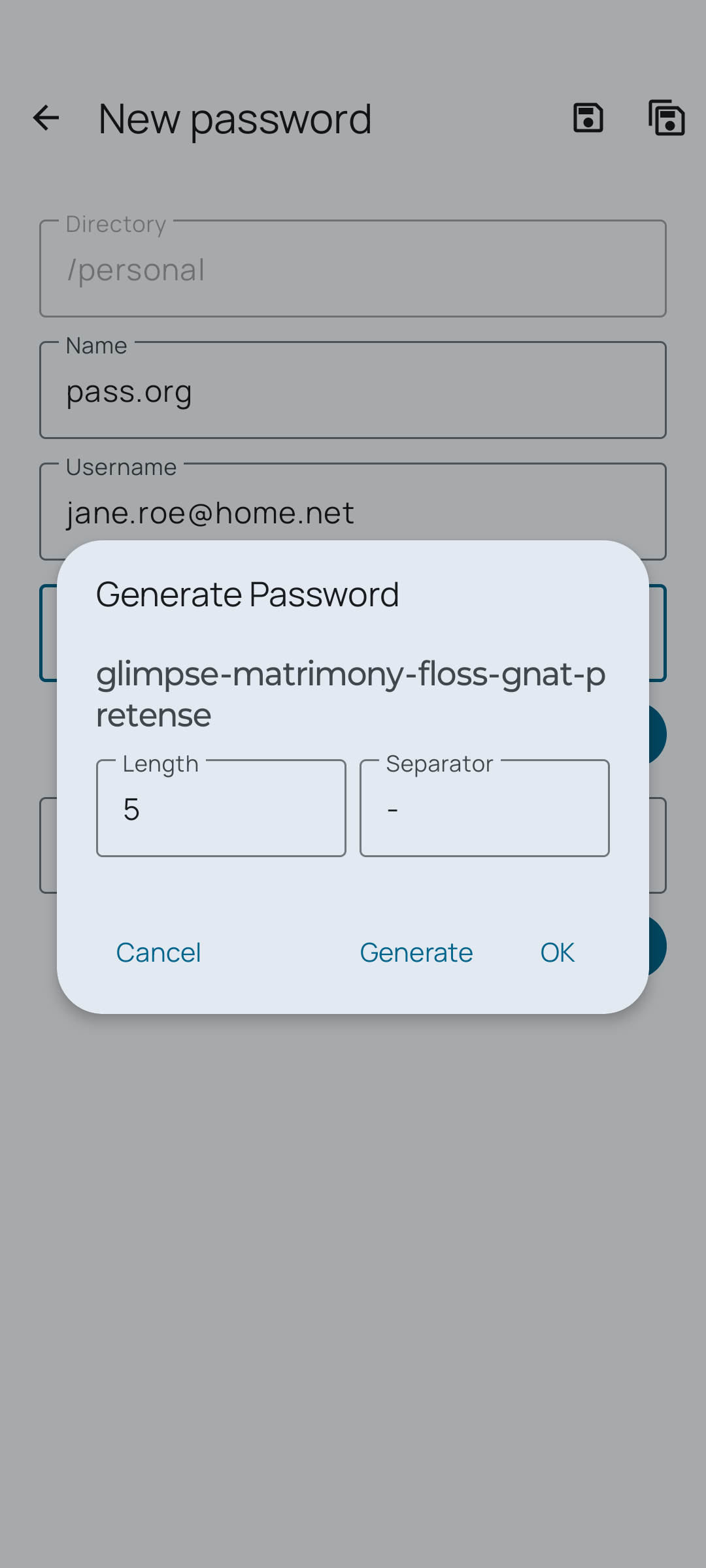Cancel the Generate Password dialog
This screenshot has width=706, height=1568.
158,953
